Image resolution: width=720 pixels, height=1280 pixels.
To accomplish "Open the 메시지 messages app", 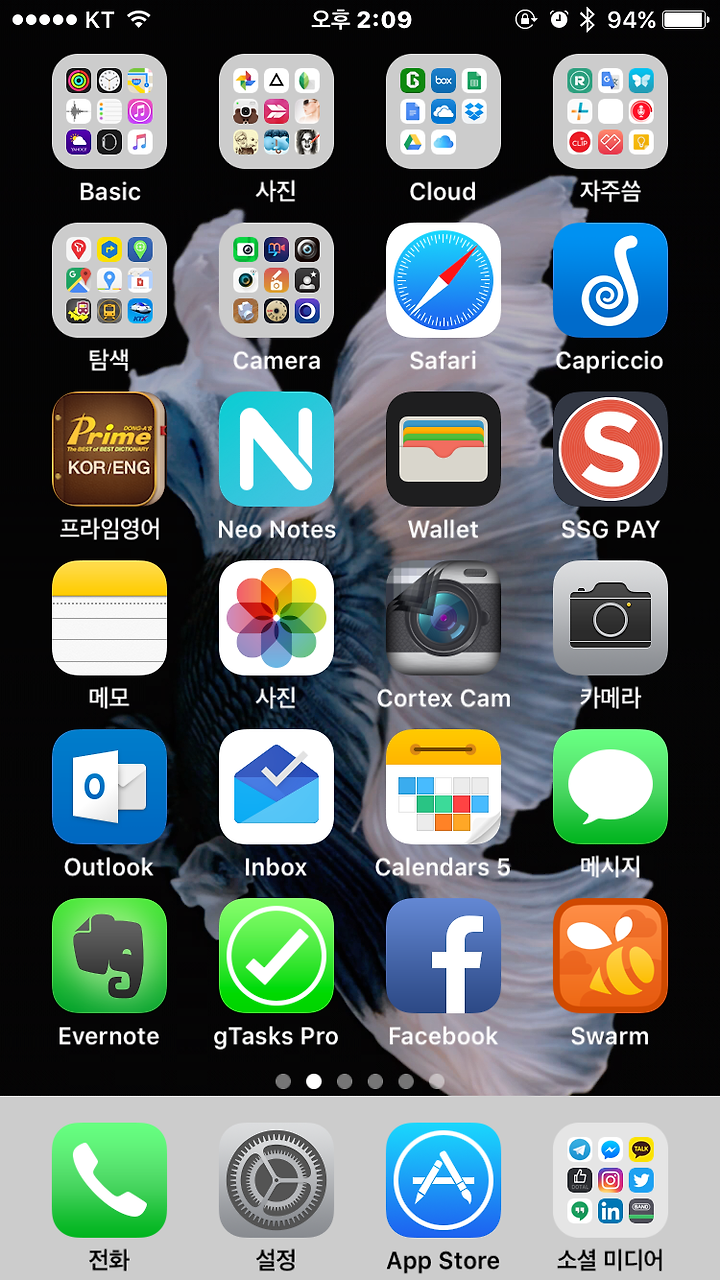I will coord(610,787).
